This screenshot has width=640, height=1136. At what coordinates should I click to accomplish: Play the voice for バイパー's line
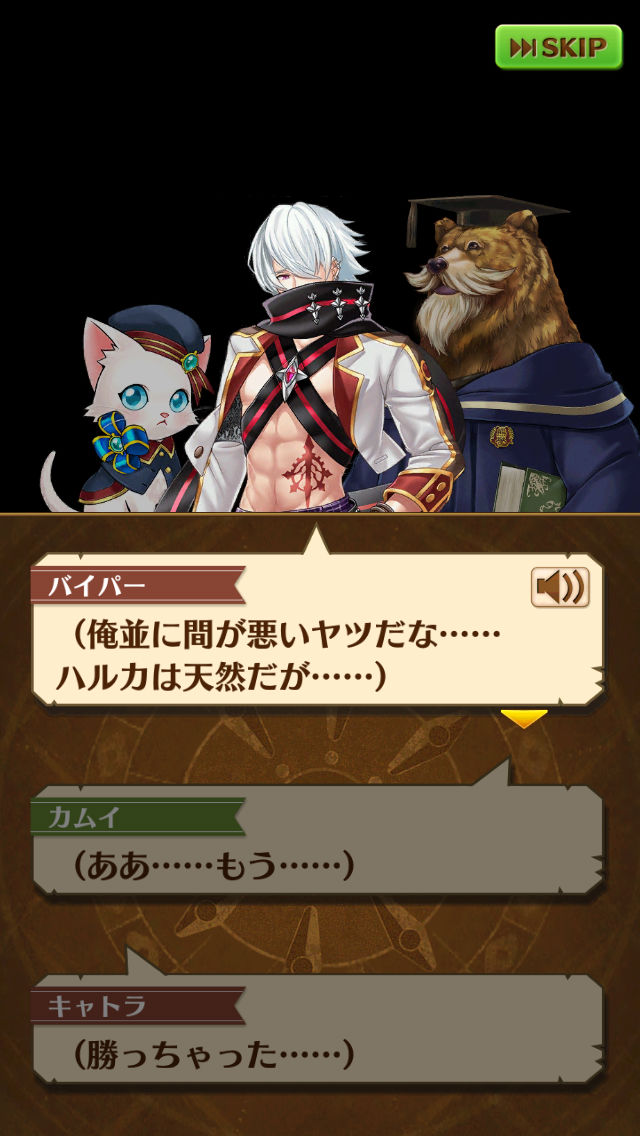point(560,586)
